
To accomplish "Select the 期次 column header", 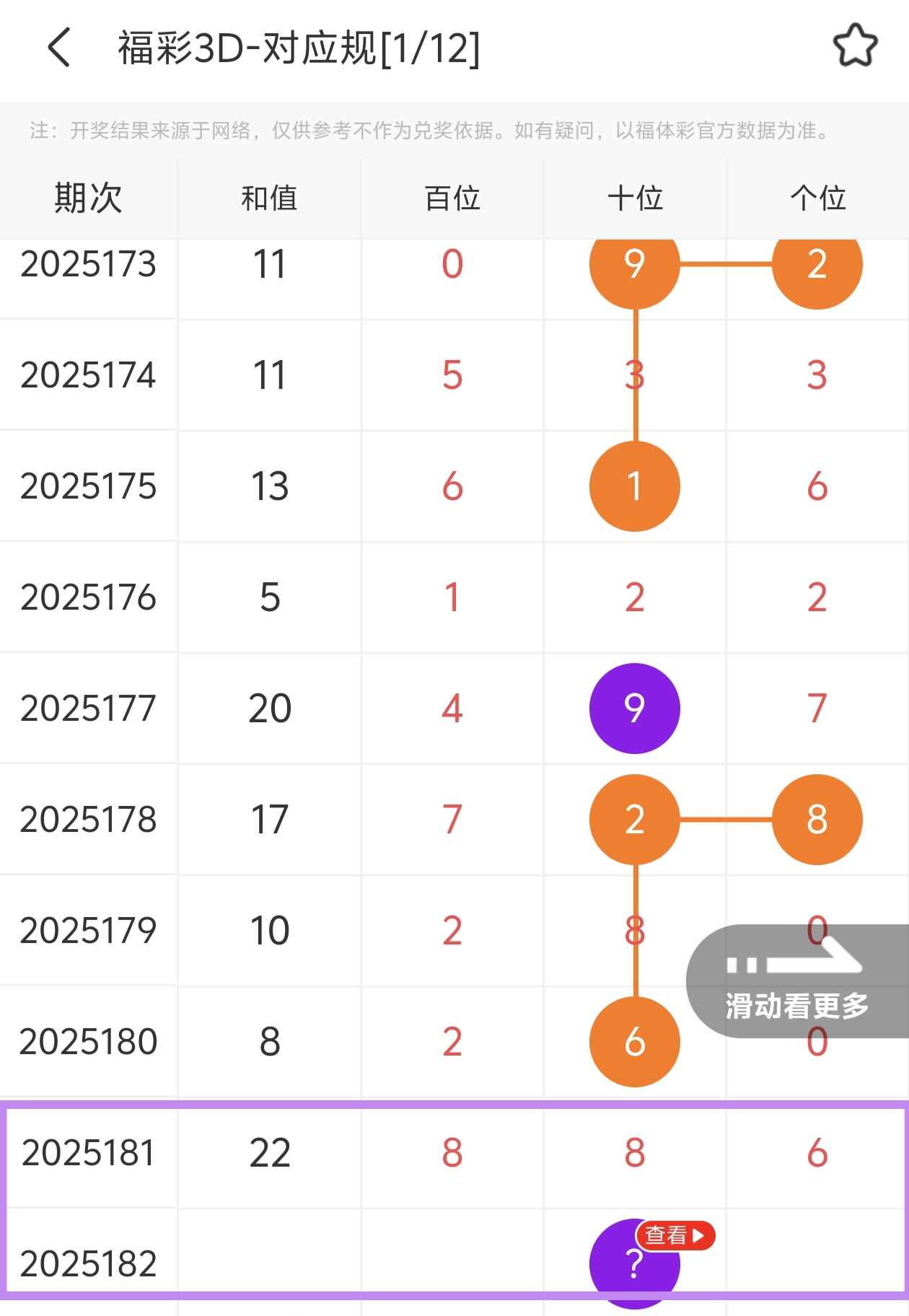I will click(88, 198).
